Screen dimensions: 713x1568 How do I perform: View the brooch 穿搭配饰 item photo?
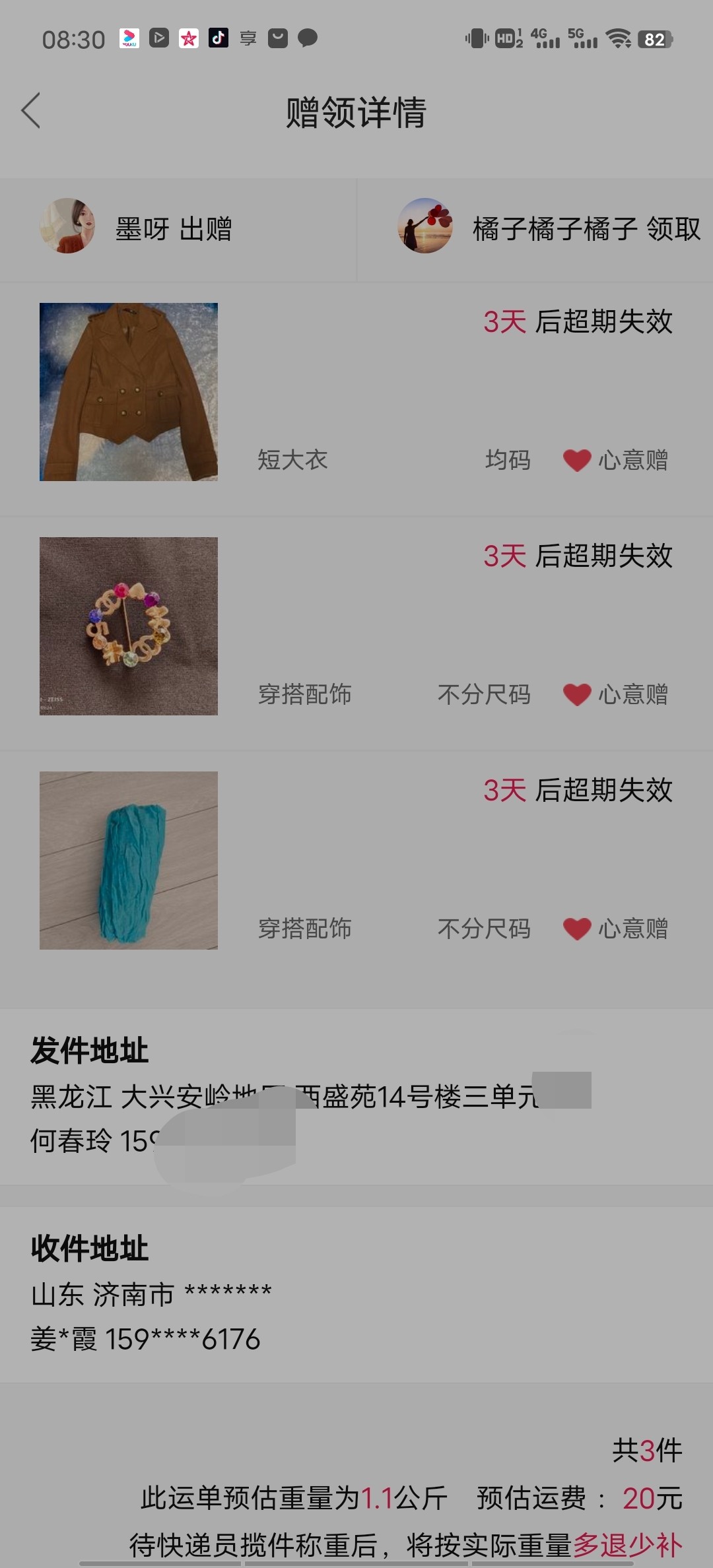pyautogui.click(x=129, y=626)
